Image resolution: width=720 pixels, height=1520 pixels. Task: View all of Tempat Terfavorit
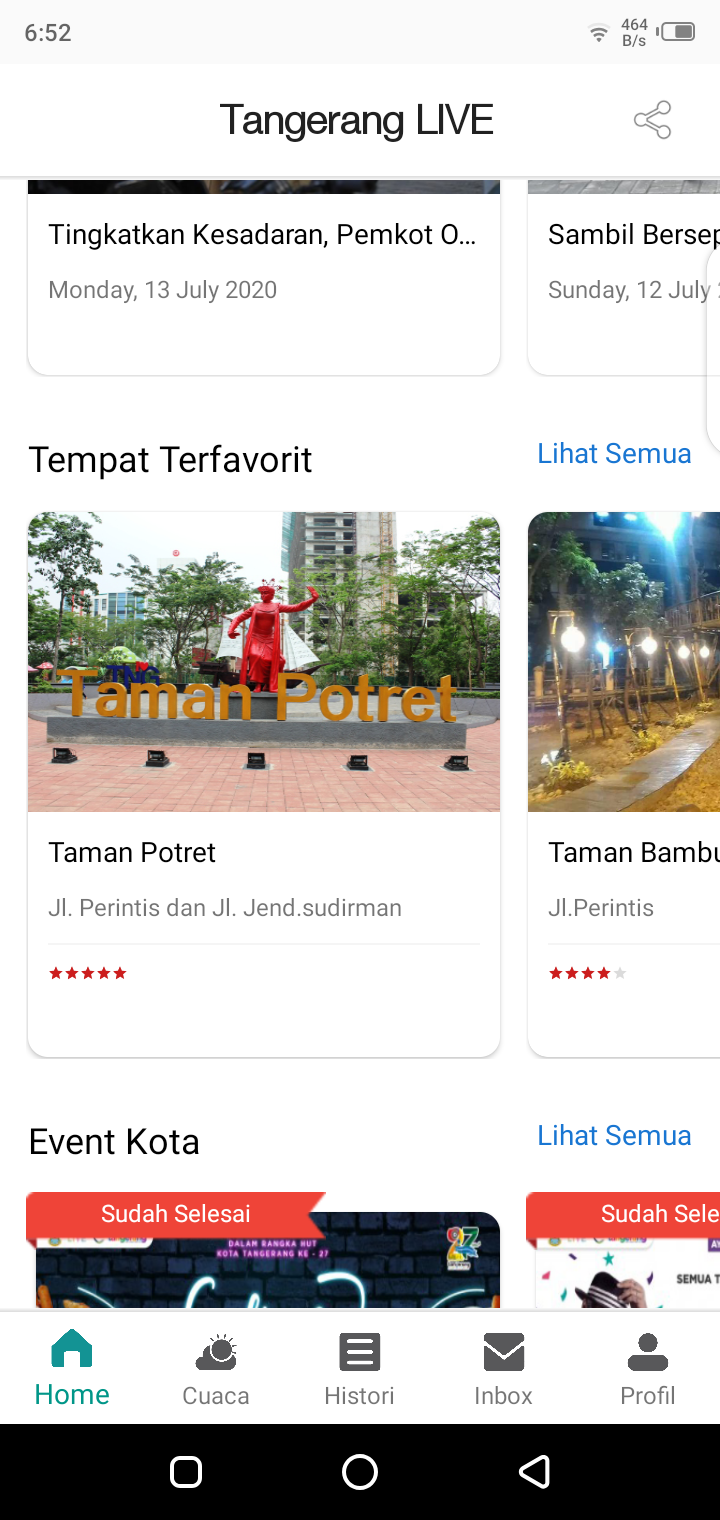coord(614,454)
